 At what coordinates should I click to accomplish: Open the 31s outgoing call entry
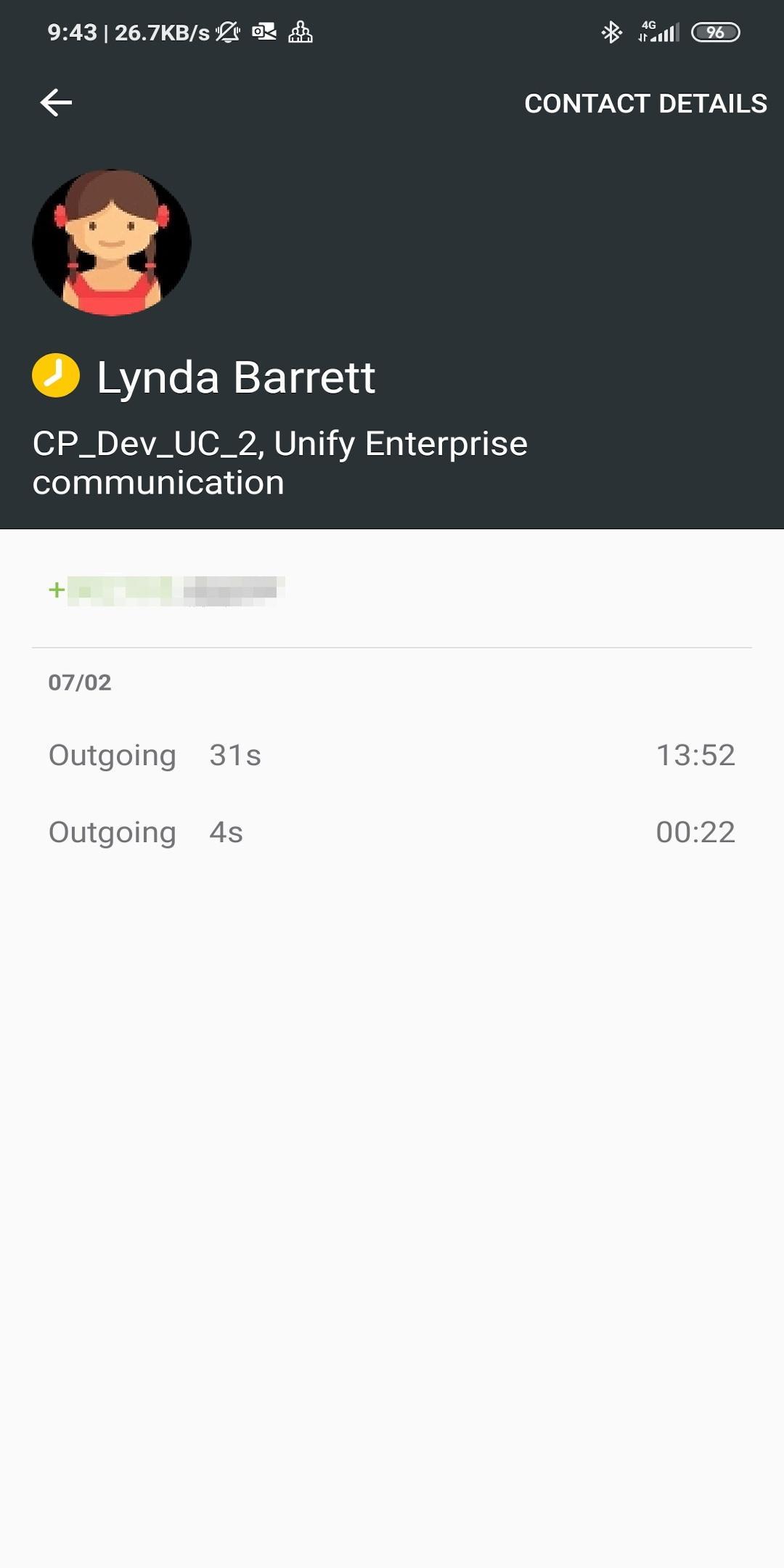point(392,755)
